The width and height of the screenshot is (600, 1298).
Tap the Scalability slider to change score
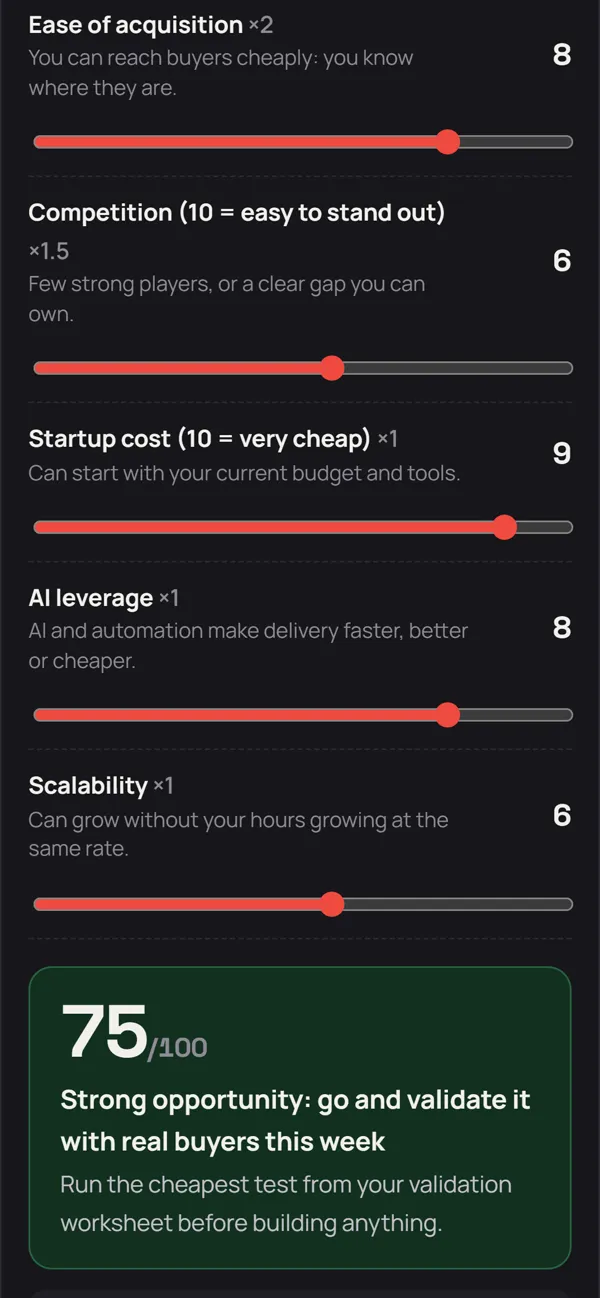tap(303, 905)
